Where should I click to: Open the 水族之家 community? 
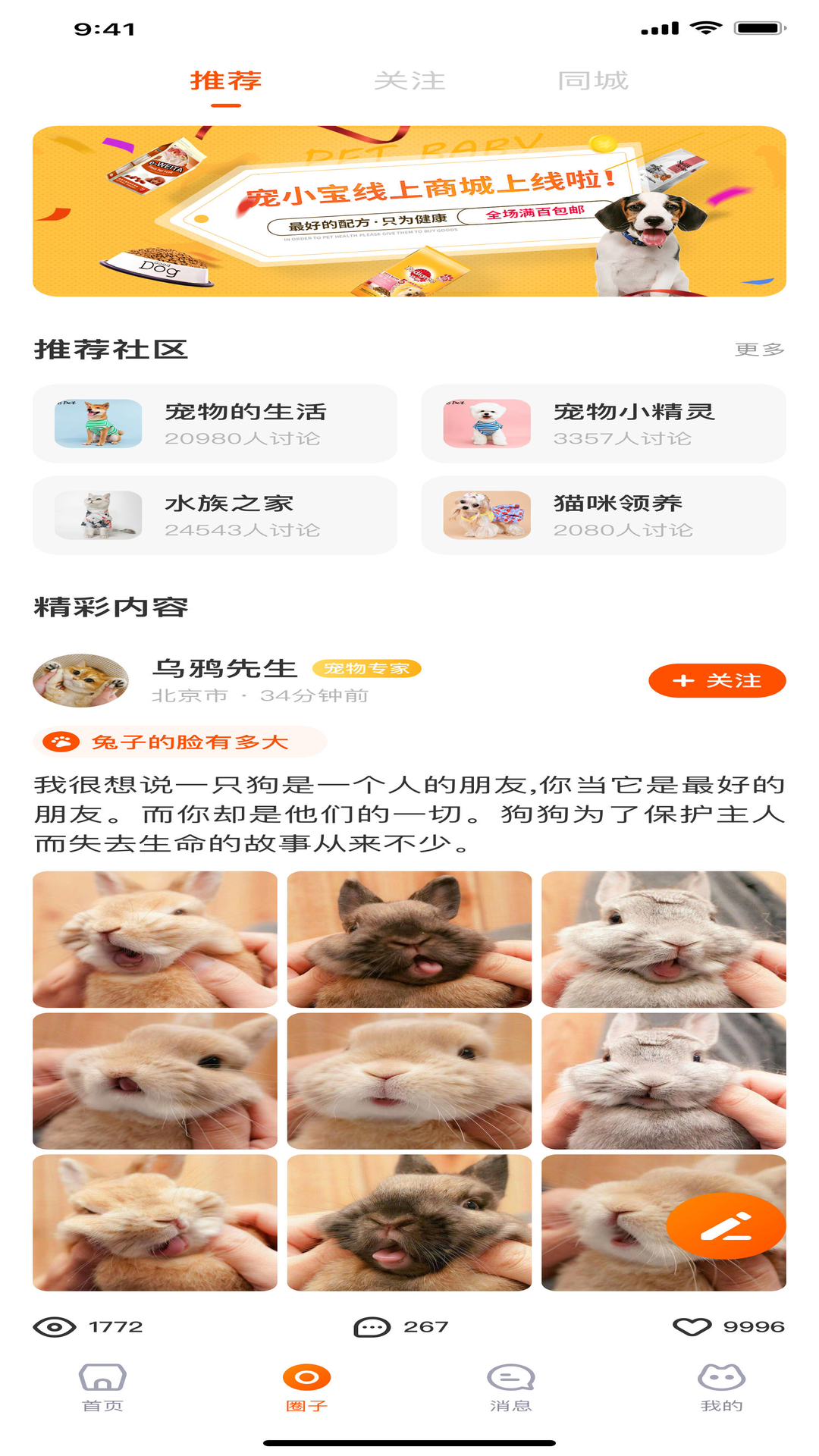click(215, 516)
